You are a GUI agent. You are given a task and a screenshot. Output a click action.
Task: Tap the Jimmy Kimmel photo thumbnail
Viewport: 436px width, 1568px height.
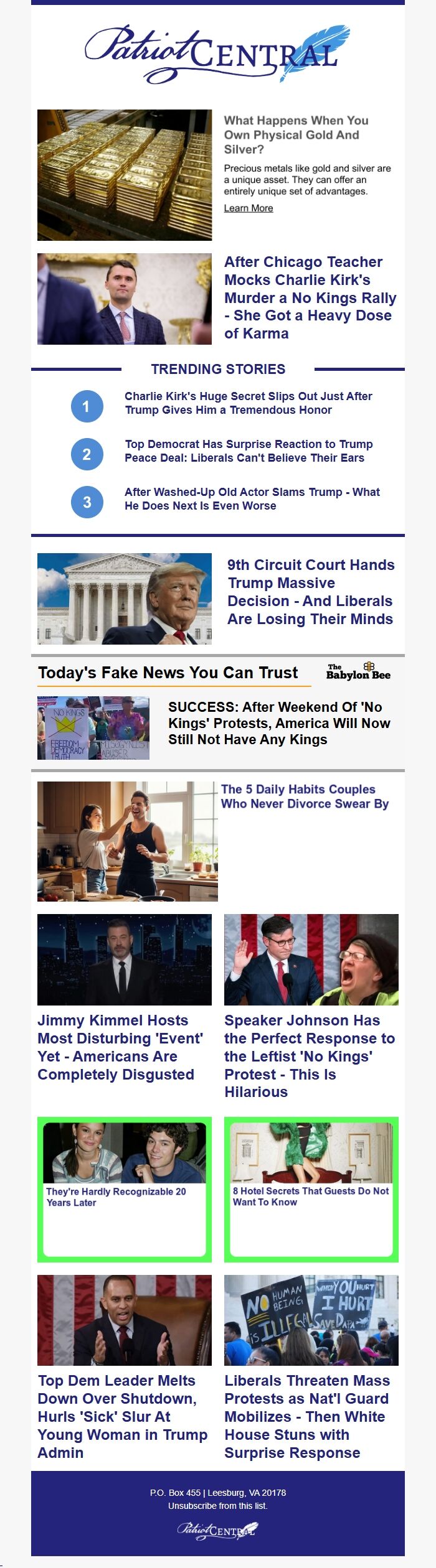click(x=125, y=959)
